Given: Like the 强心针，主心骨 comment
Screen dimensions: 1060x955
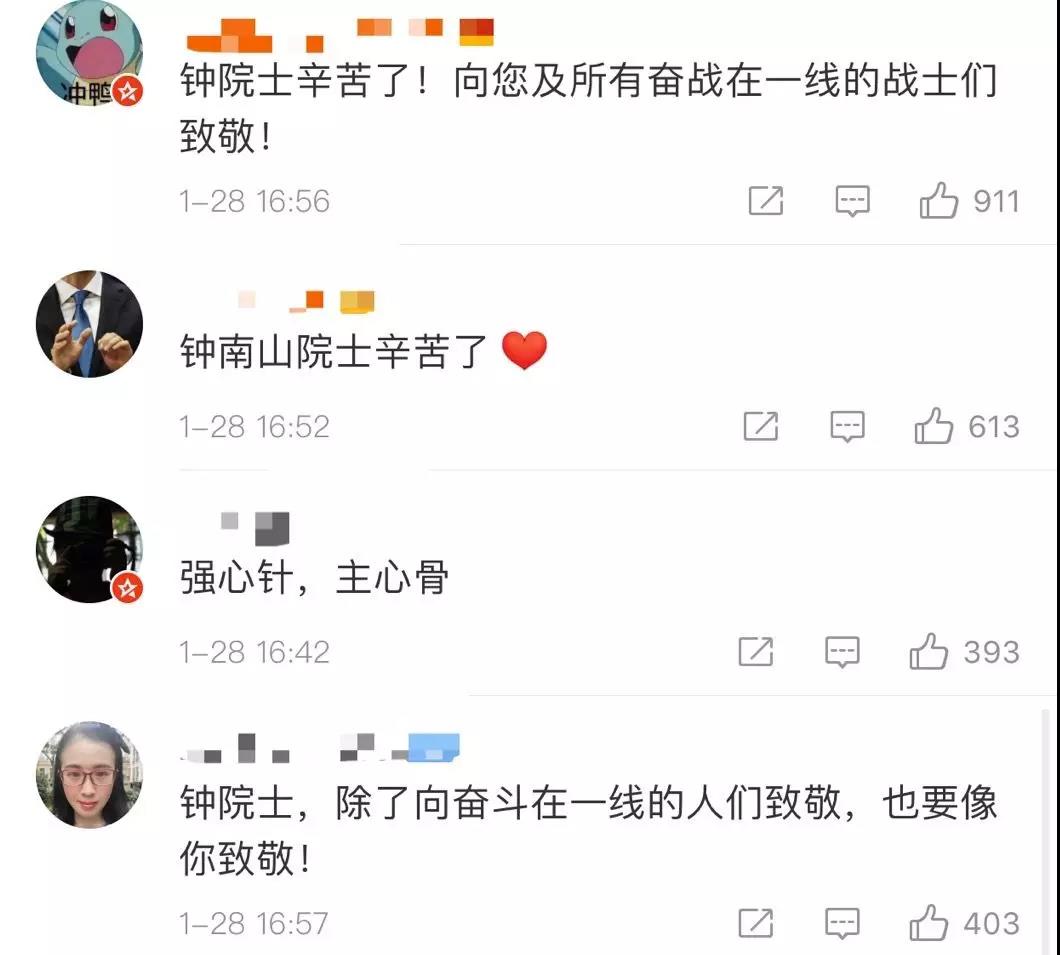Looking at the screenshot, I should tap(929, 652).
